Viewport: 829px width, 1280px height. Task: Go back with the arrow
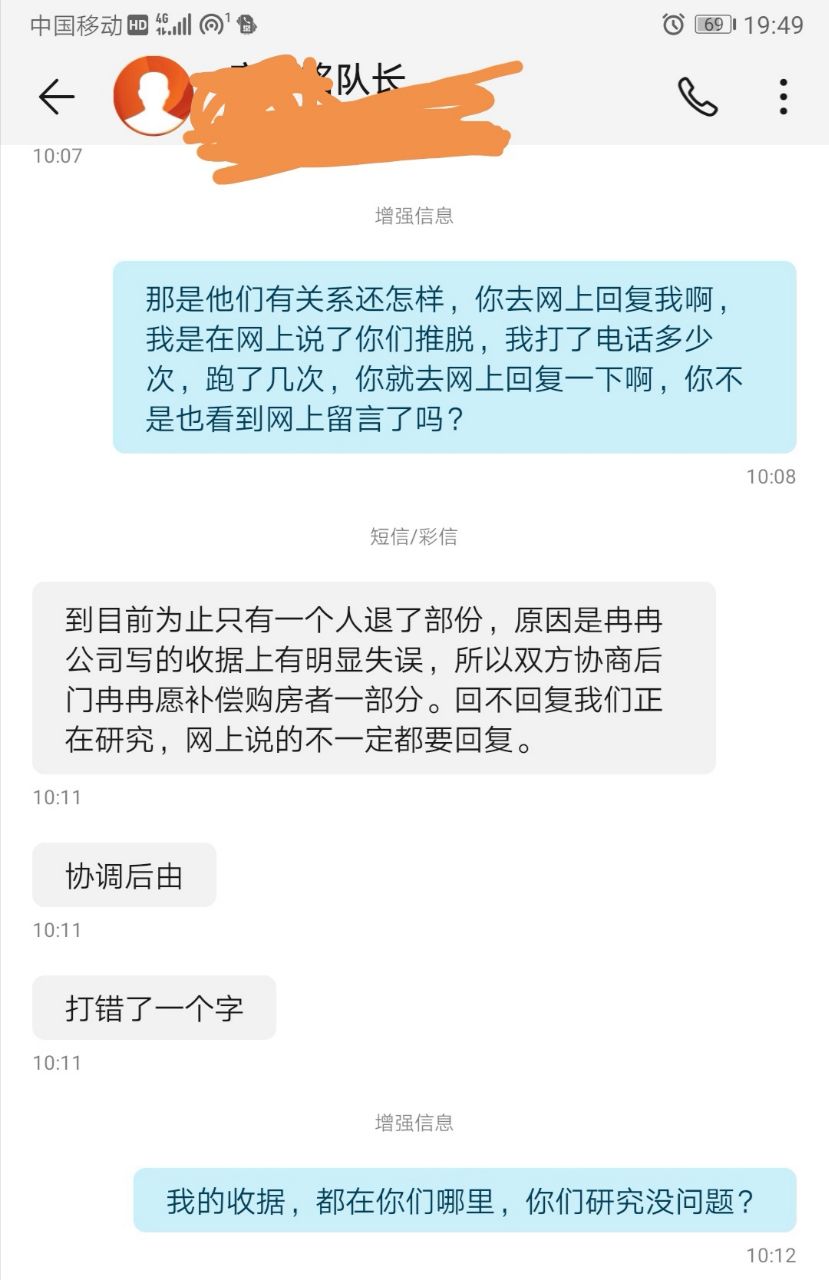coord(56,96)
